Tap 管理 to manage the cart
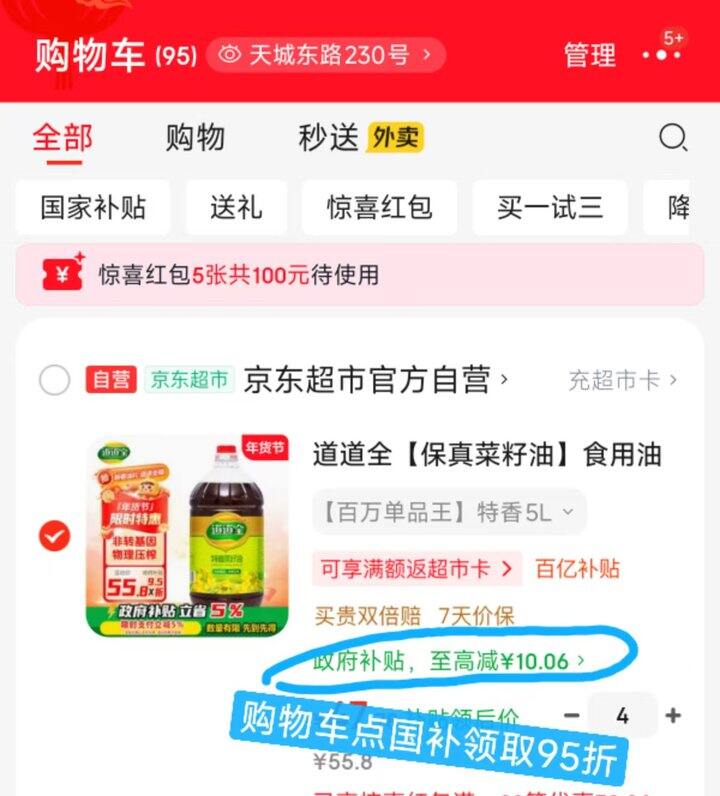Image resolution: width=720 pixels, height=796 pixels. click(x=589, y=55)
